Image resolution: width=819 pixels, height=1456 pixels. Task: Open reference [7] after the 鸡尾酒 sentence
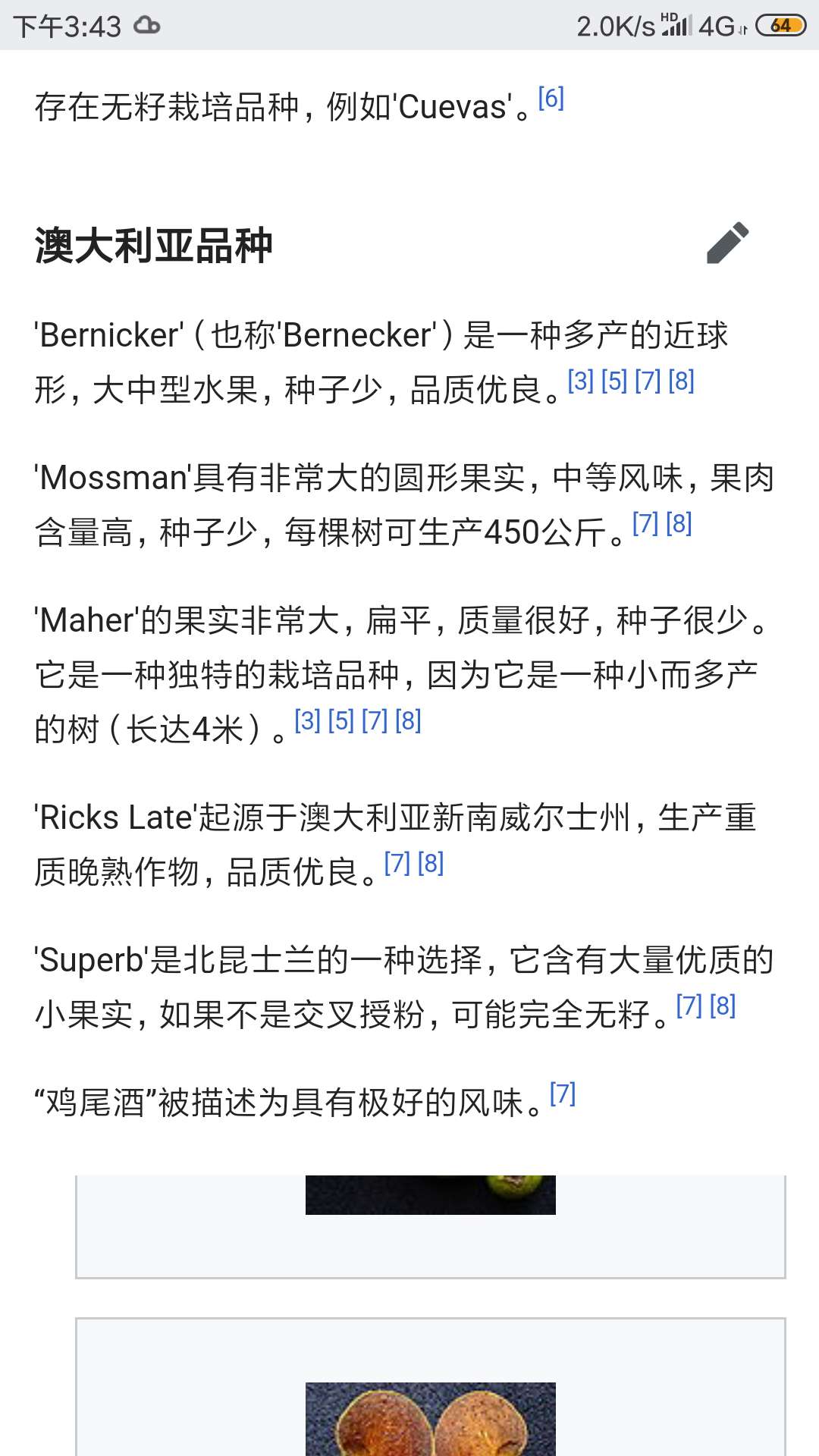[563, 1094]
